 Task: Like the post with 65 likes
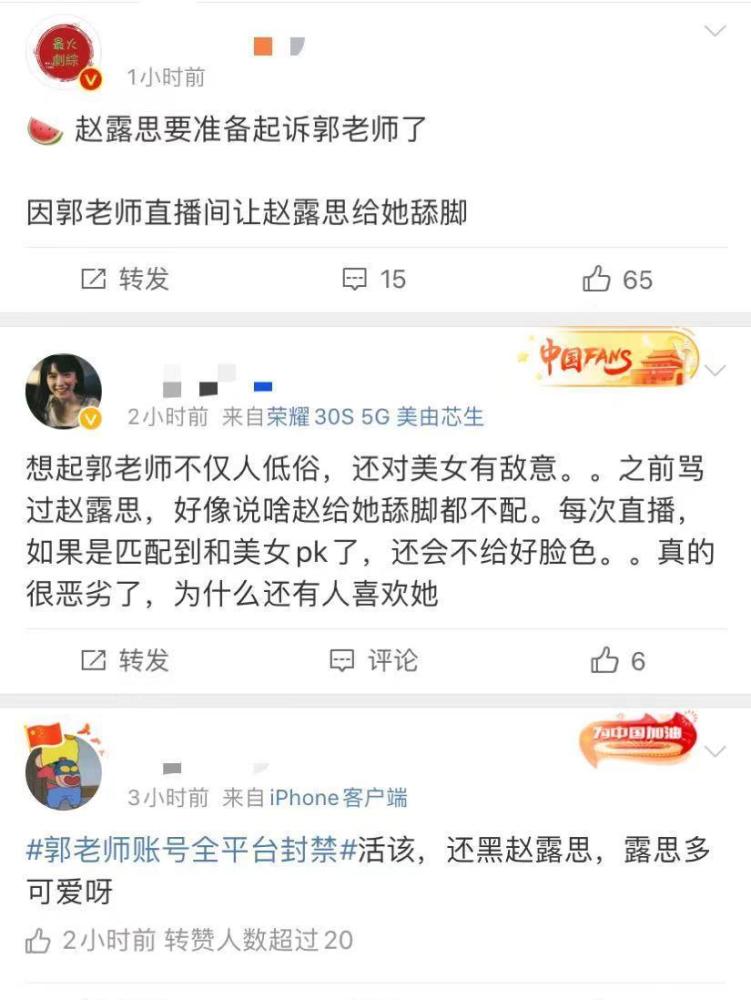pos(617,279)
